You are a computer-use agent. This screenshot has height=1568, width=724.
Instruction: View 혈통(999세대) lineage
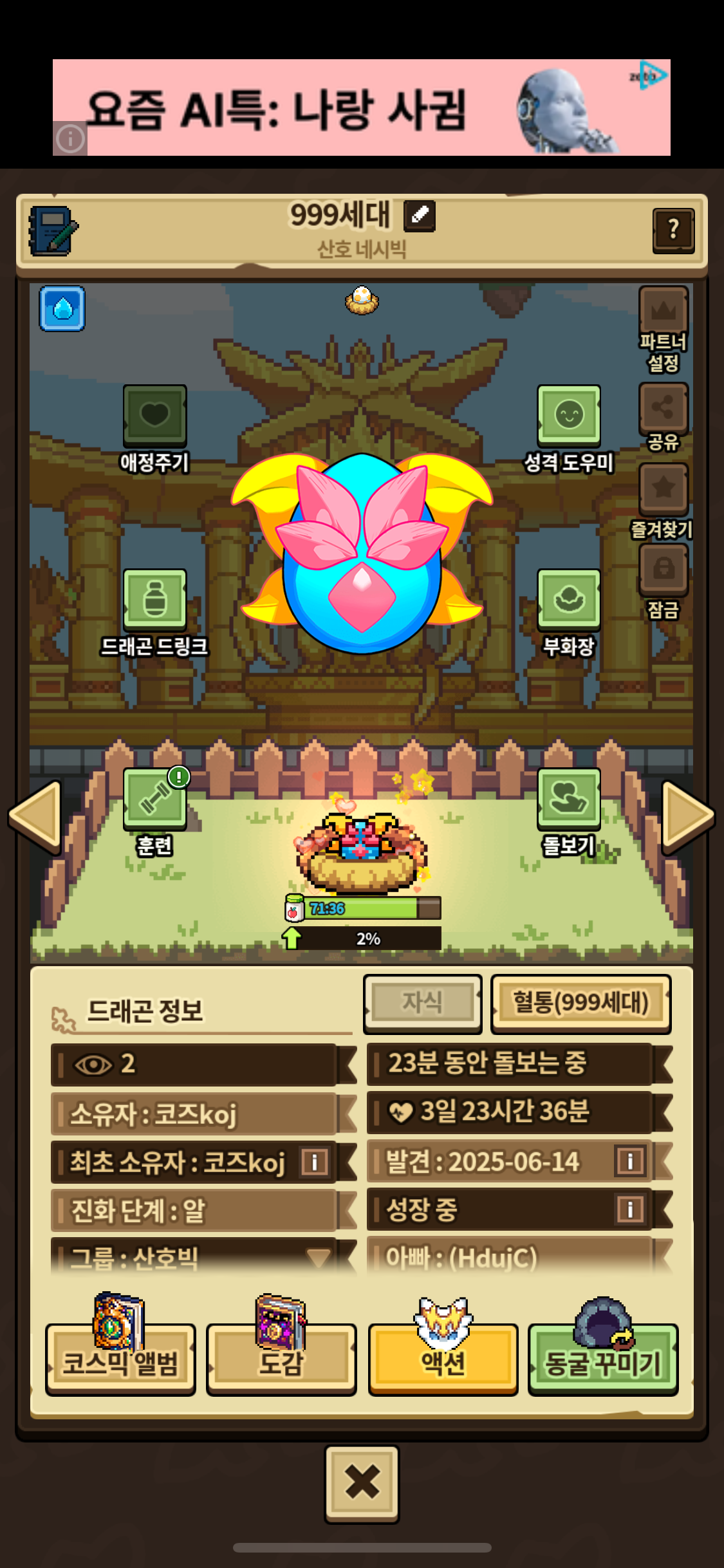click(580, 1003)
